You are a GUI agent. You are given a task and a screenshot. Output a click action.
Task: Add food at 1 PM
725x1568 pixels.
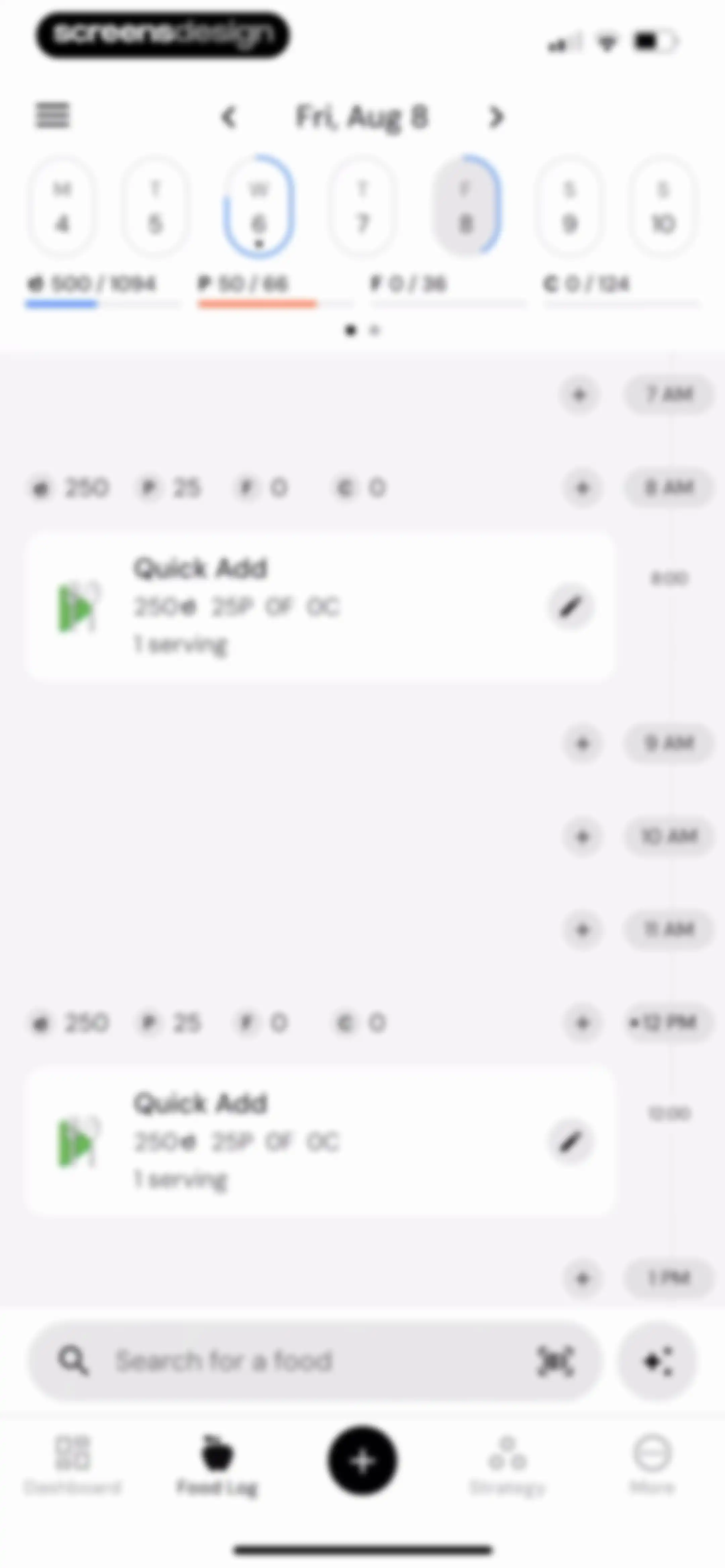583,1278
